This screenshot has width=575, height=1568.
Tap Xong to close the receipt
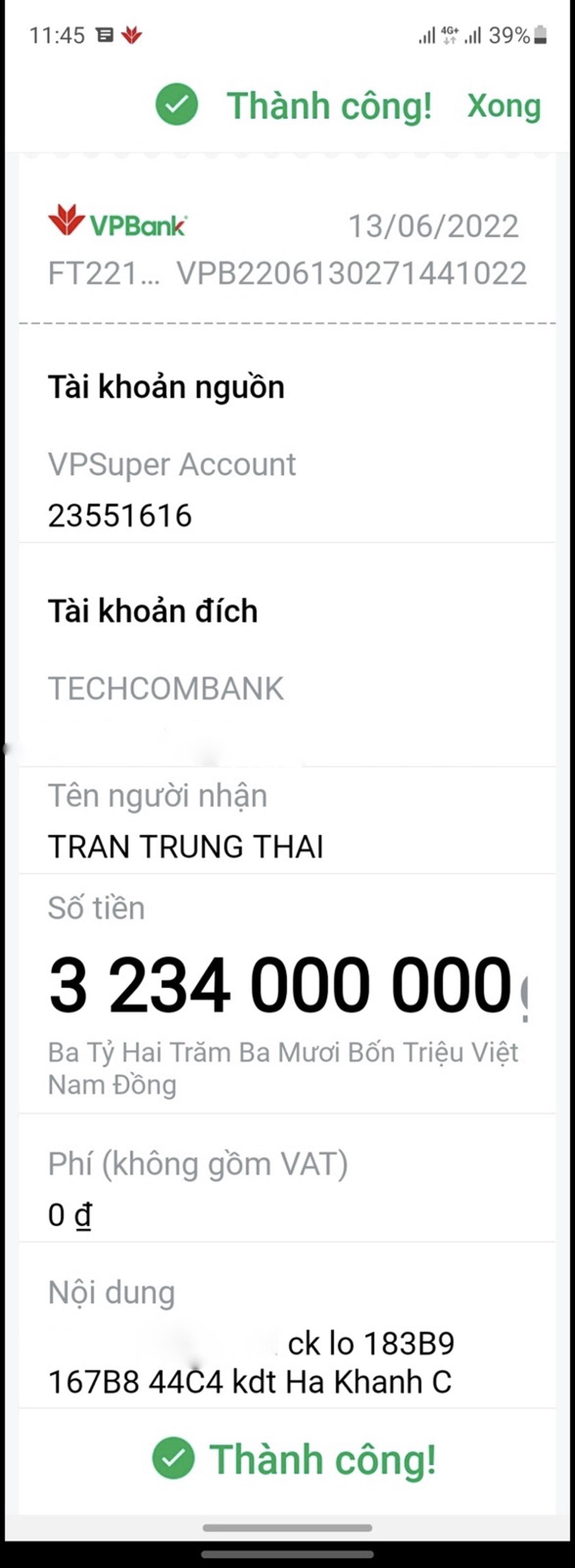coord(503,106)
